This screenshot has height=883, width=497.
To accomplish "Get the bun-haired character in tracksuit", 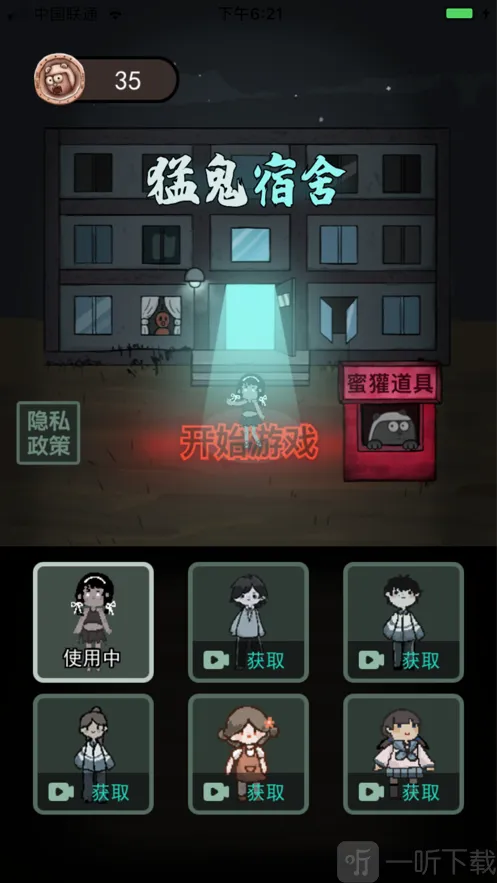I will coord(93,753).
